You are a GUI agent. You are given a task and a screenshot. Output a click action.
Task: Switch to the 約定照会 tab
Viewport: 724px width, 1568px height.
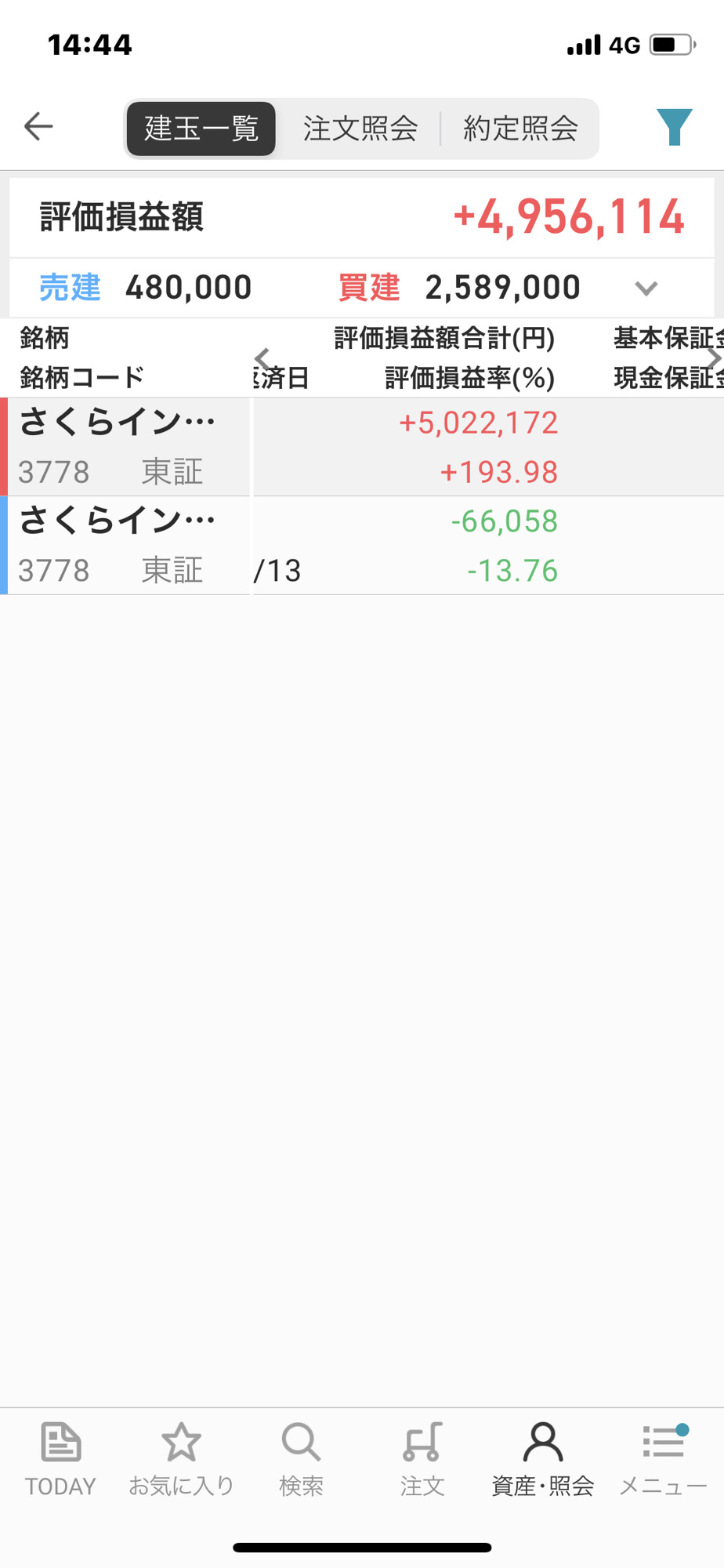point(520,129)
